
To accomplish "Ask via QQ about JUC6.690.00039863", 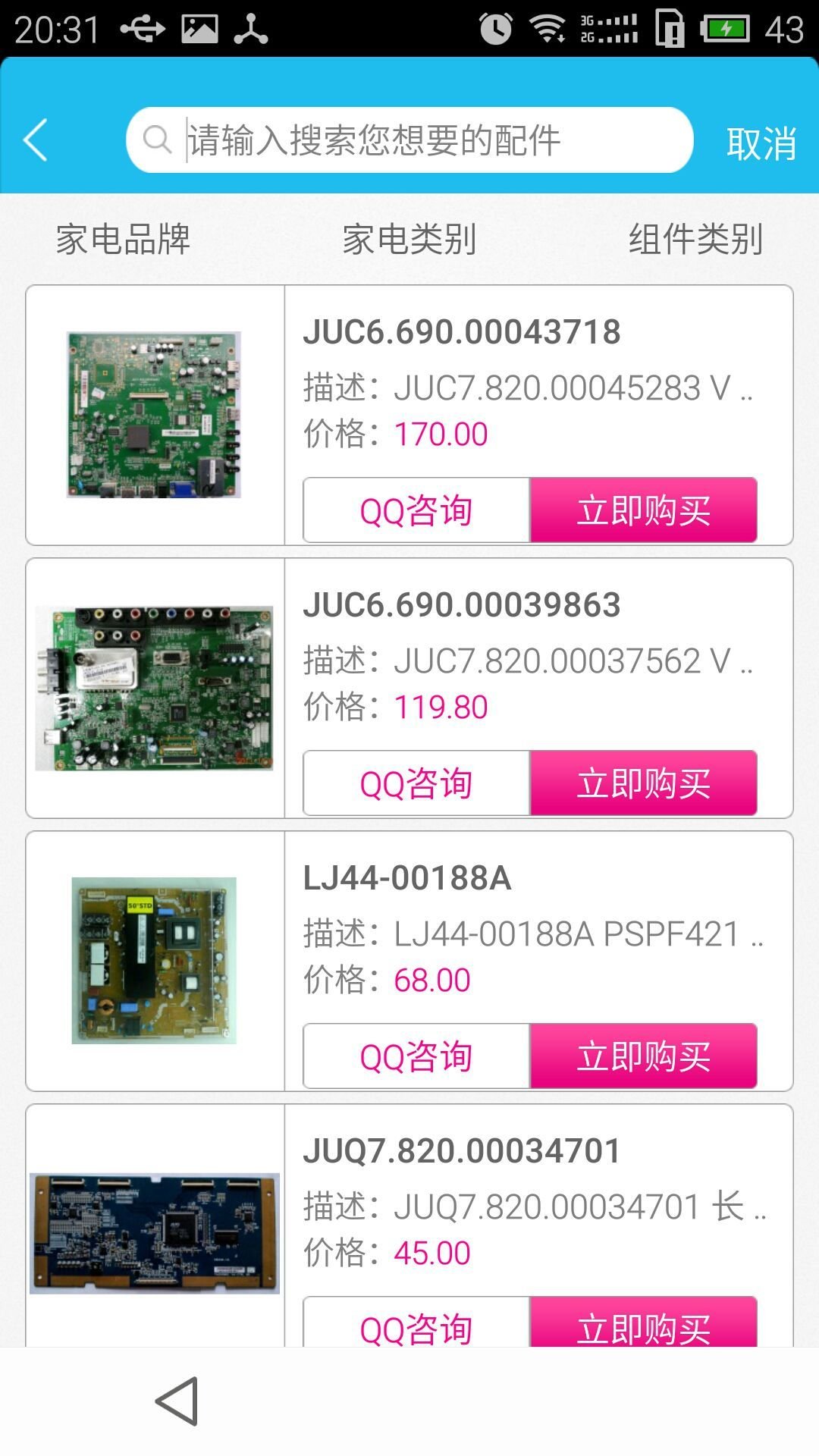I will pyautogui.click(x=416, y=783).
